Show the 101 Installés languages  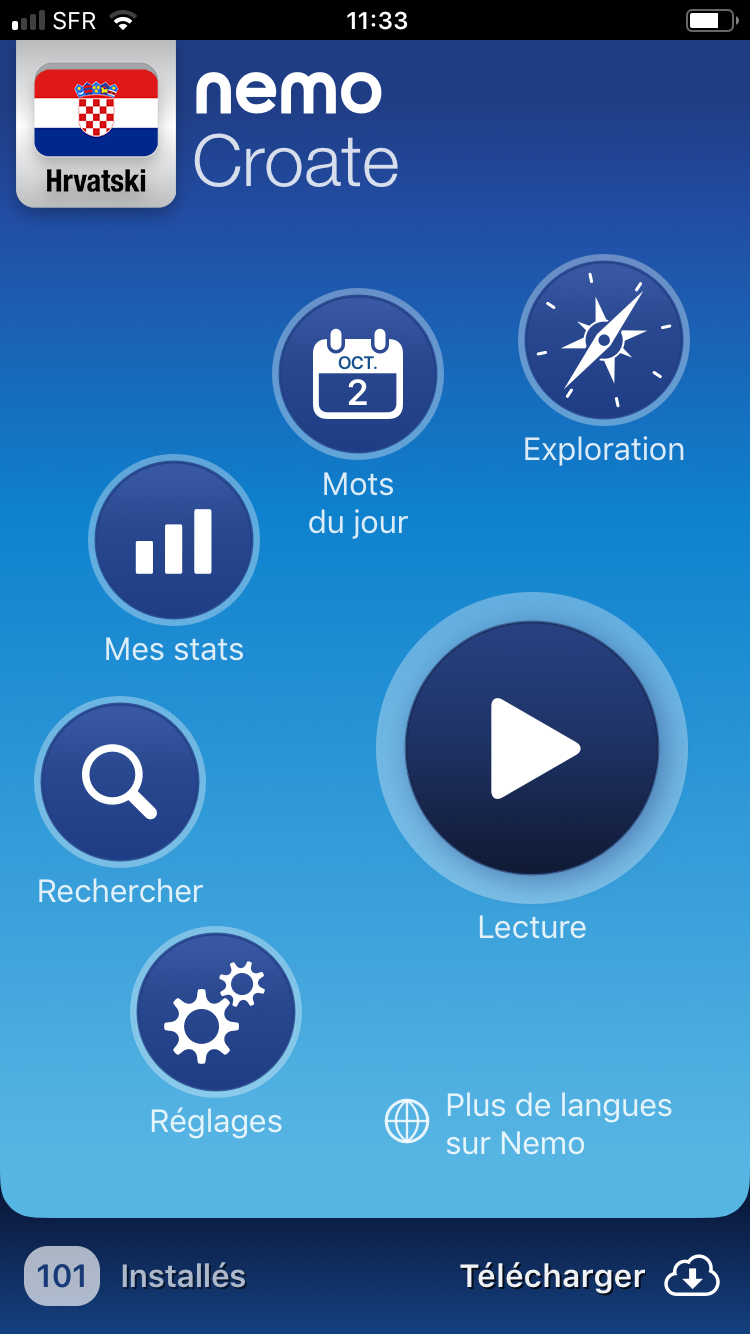[x=136, y=1276]
